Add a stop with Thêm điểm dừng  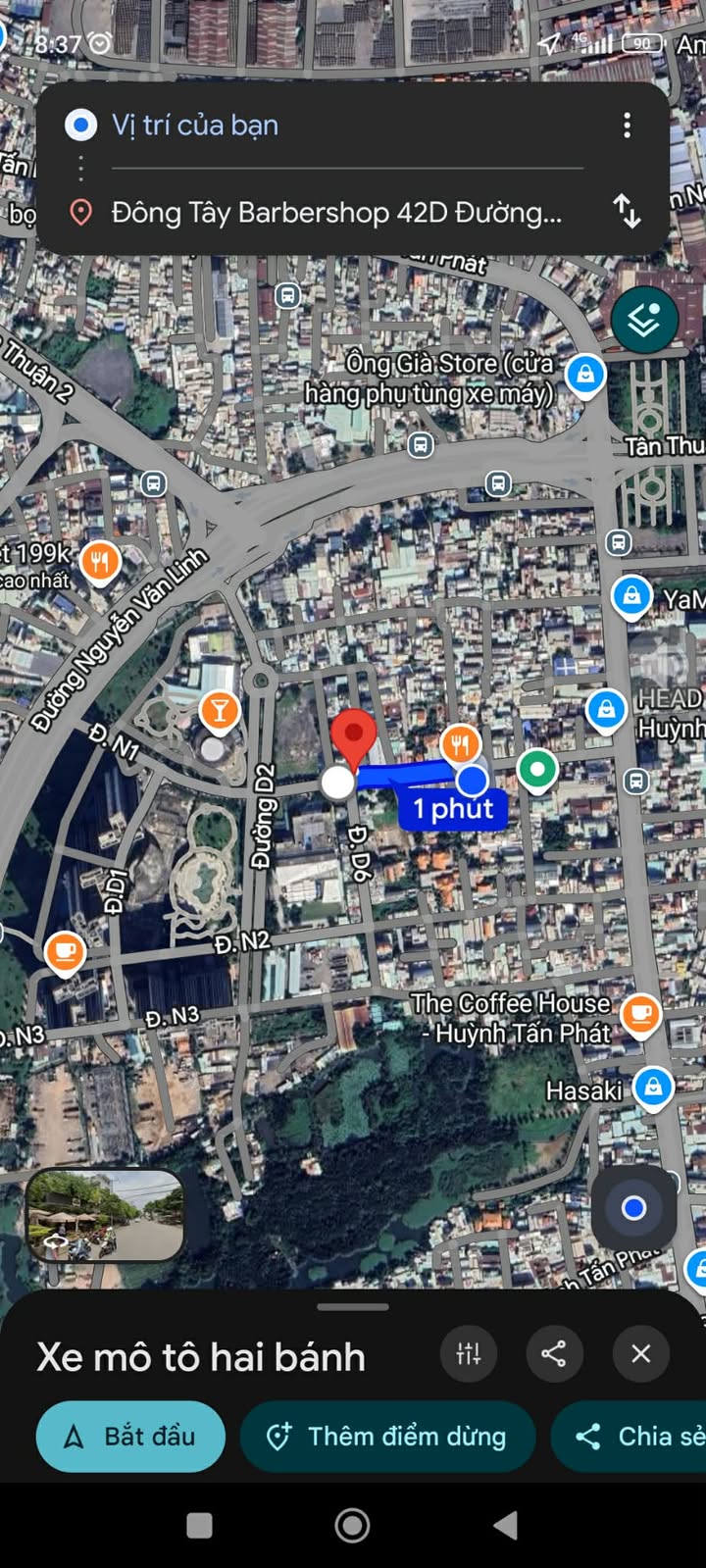click(x=387, y=1437)
